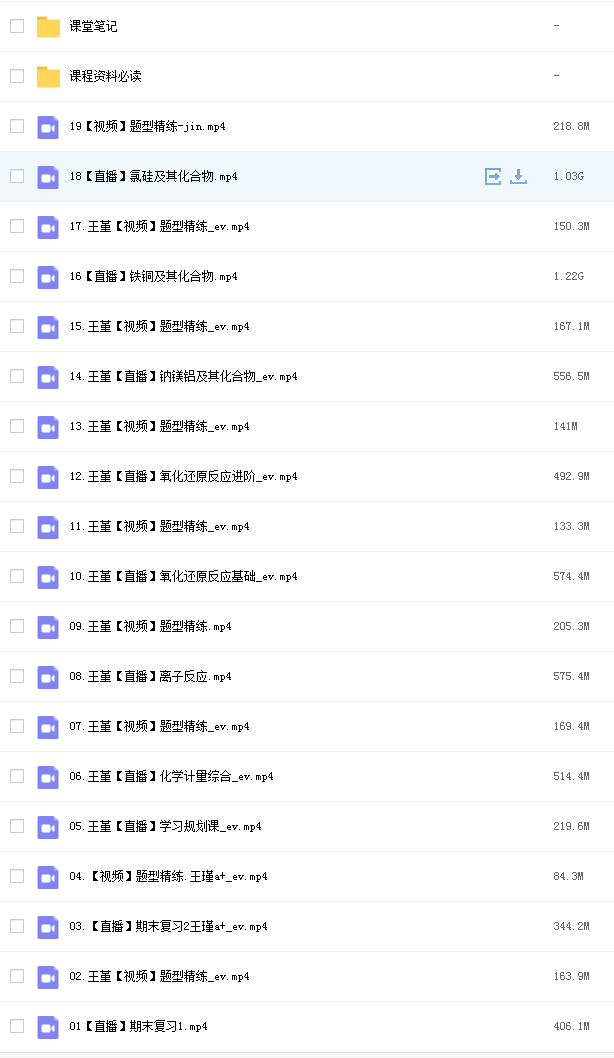Open 03.【直播】期末复习2王瑾a+ video
The height and width of the screenshot is (1058, 614).
(169, 926)
